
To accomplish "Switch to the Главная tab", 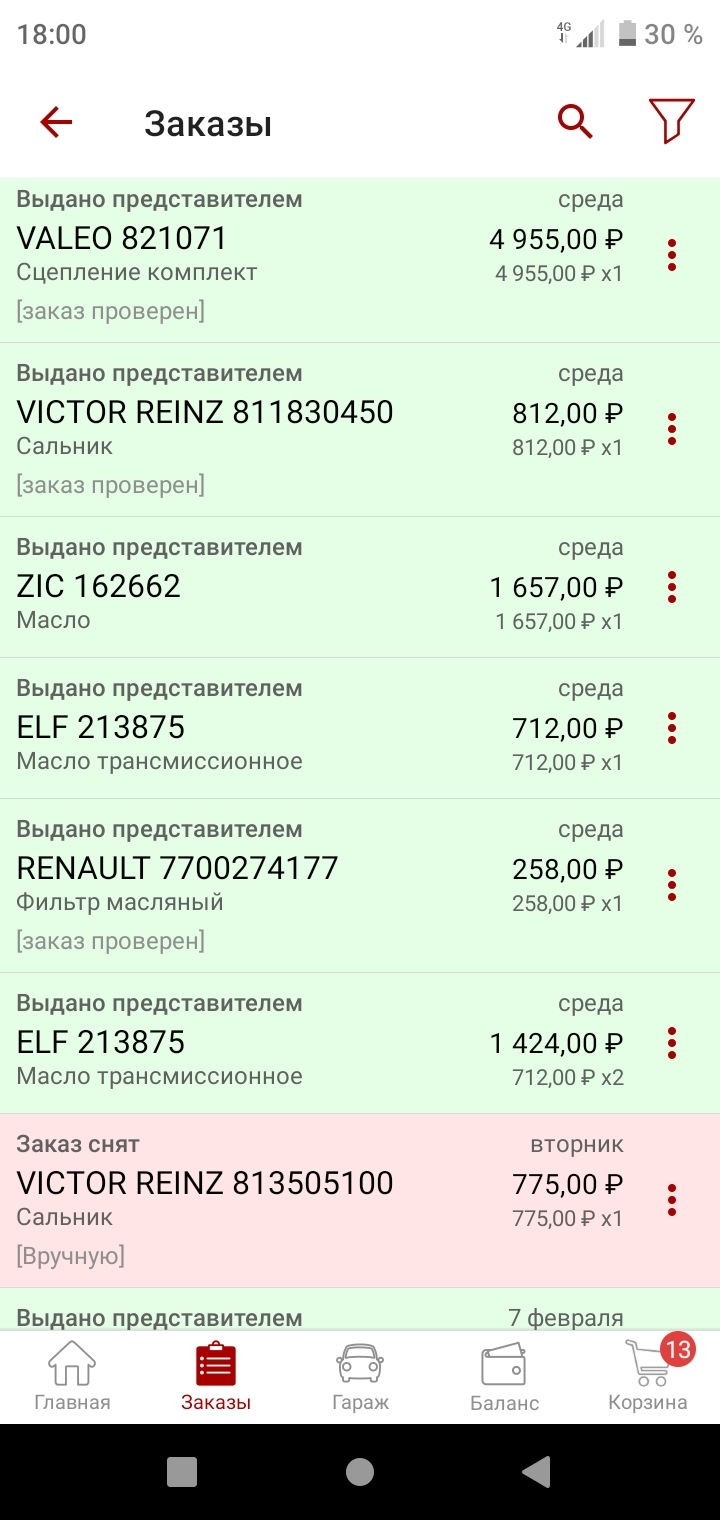I will (72, 1378).
